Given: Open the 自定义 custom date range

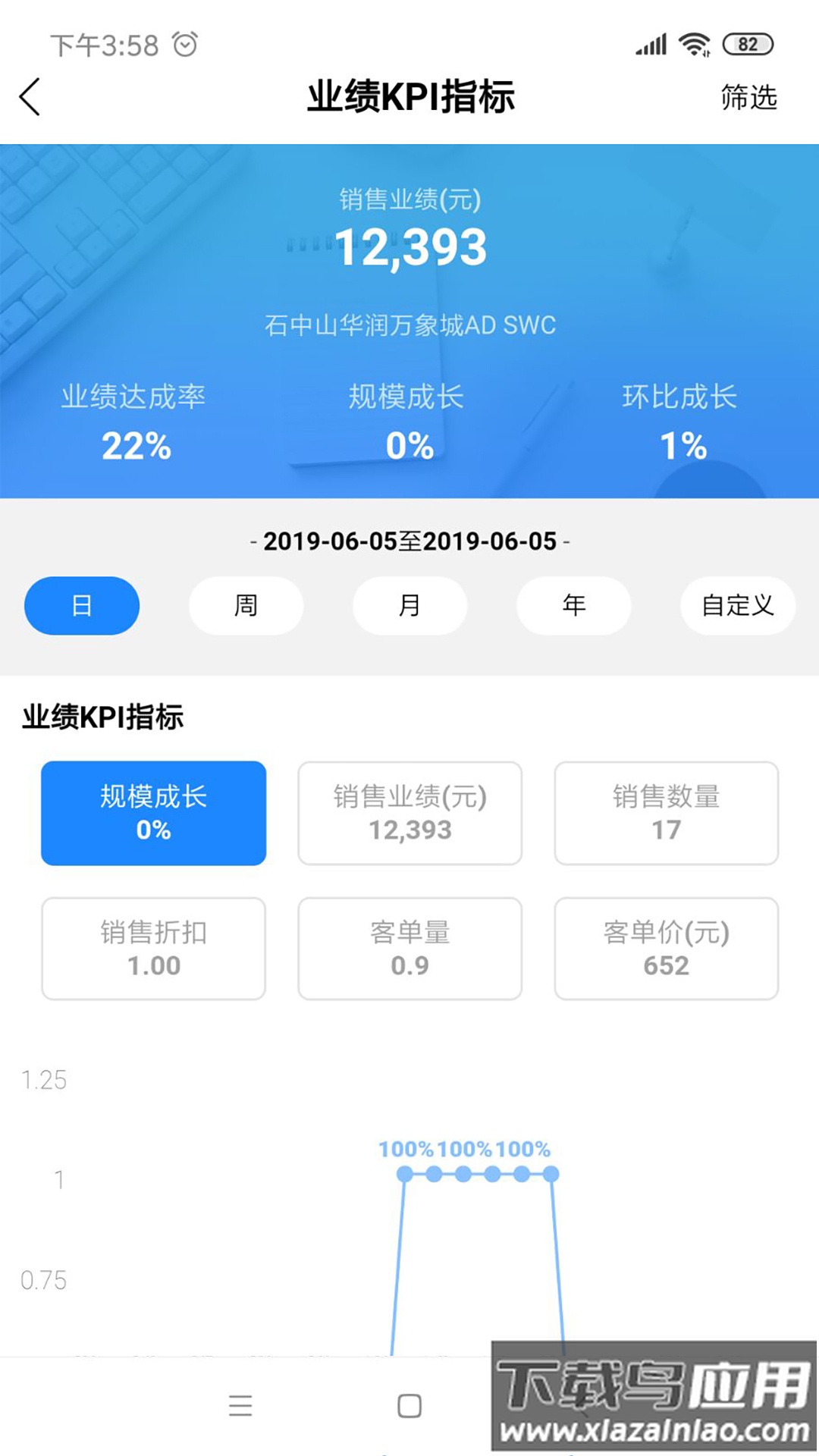Looking at the screenshot, I should pyautogui.click(x=737, y=605).
